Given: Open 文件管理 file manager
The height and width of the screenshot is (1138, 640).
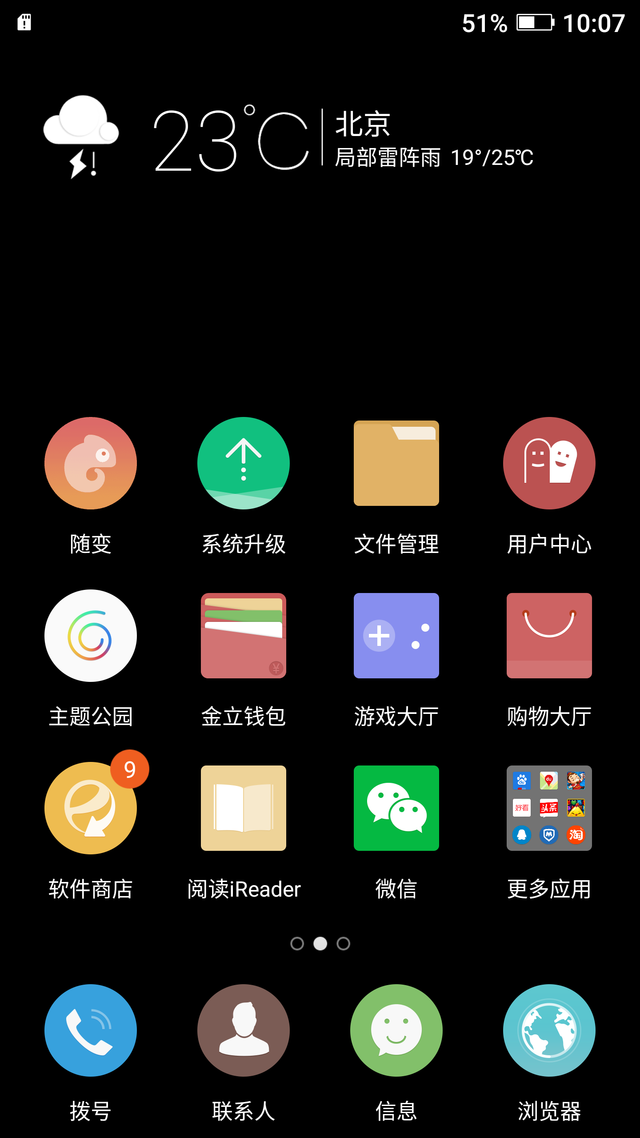Looking at the screenshot, I should tap(396, 464).
